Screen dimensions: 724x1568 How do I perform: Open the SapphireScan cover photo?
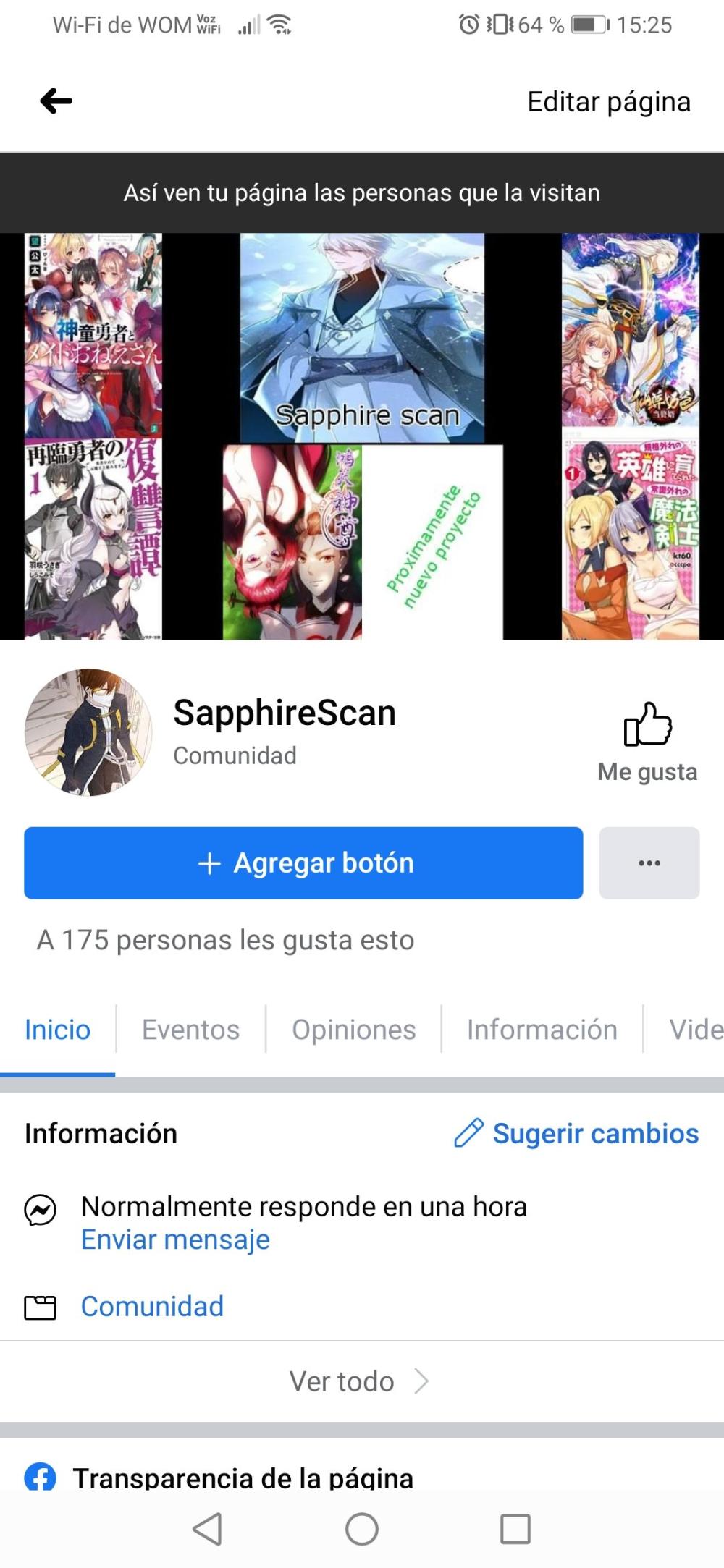coord(362,436)
